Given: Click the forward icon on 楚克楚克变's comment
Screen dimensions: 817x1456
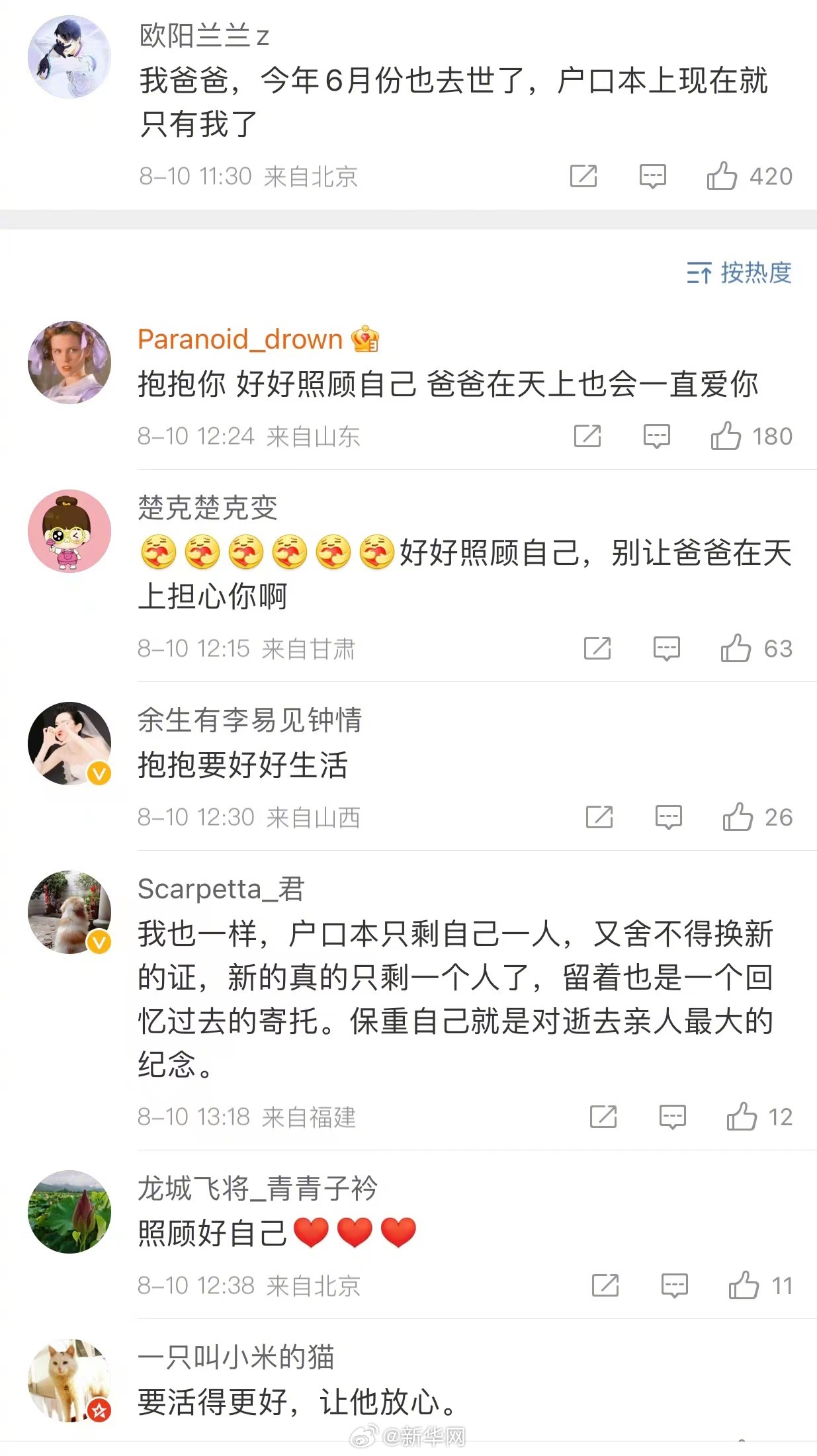Looking at the screenshot, I should click(x=599, y=648).
